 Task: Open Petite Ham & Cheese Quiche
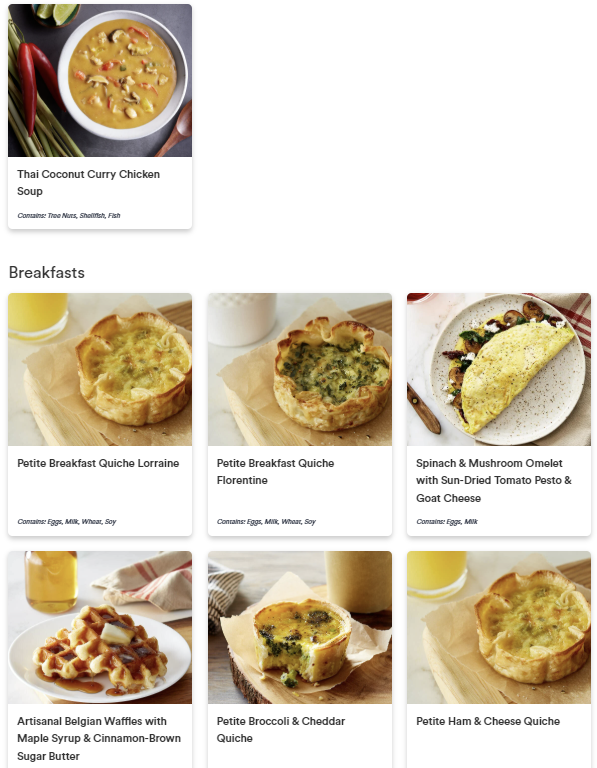tap(499, 659)
